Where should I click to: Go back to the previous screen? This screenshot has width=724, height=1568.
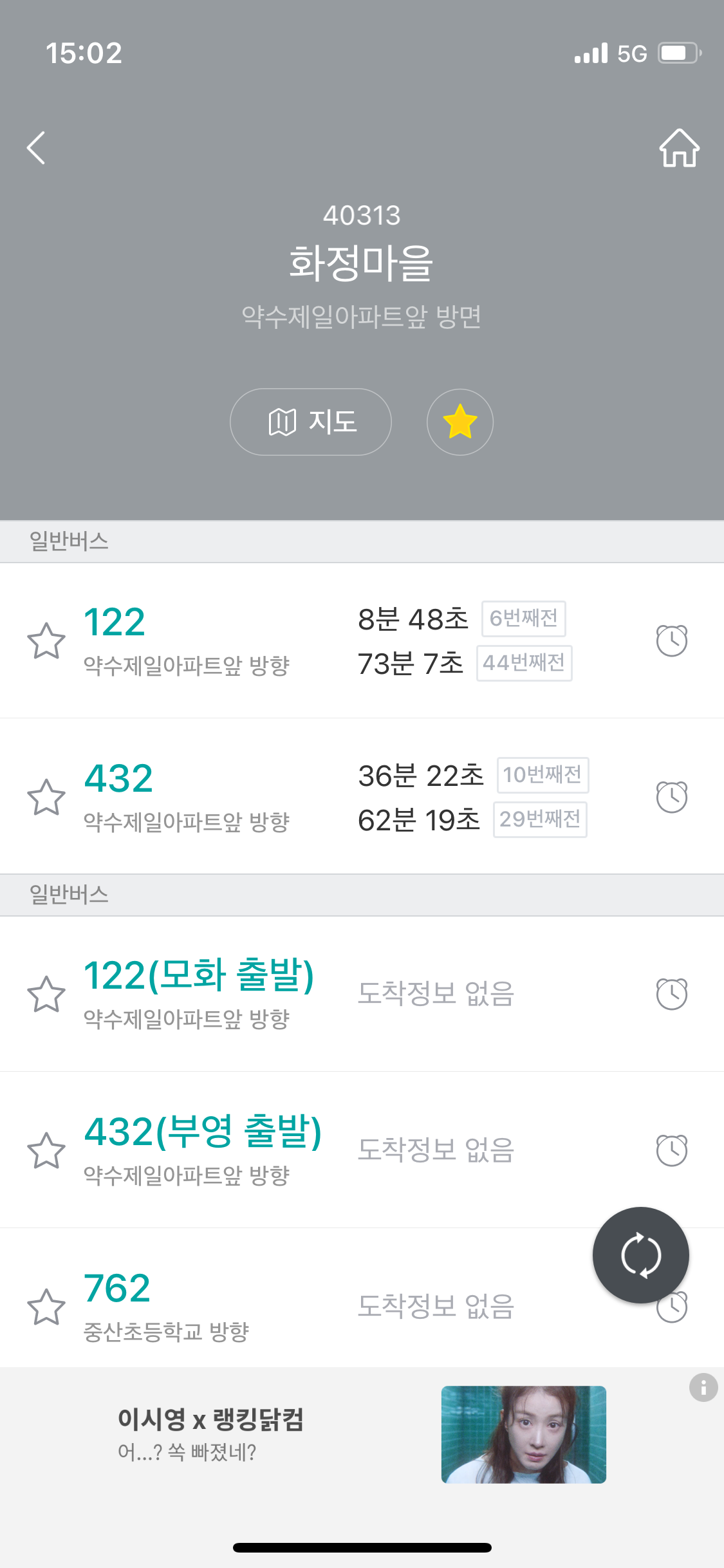click(37, 148)
